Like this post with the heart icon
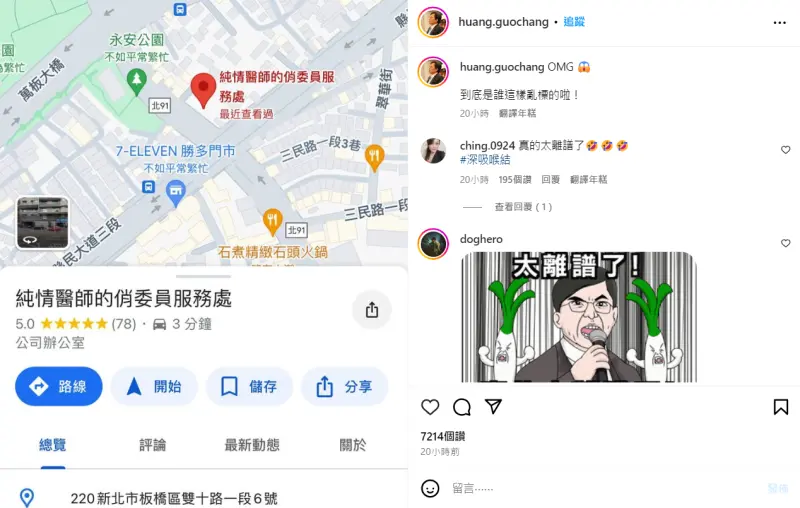 [430, 407]
